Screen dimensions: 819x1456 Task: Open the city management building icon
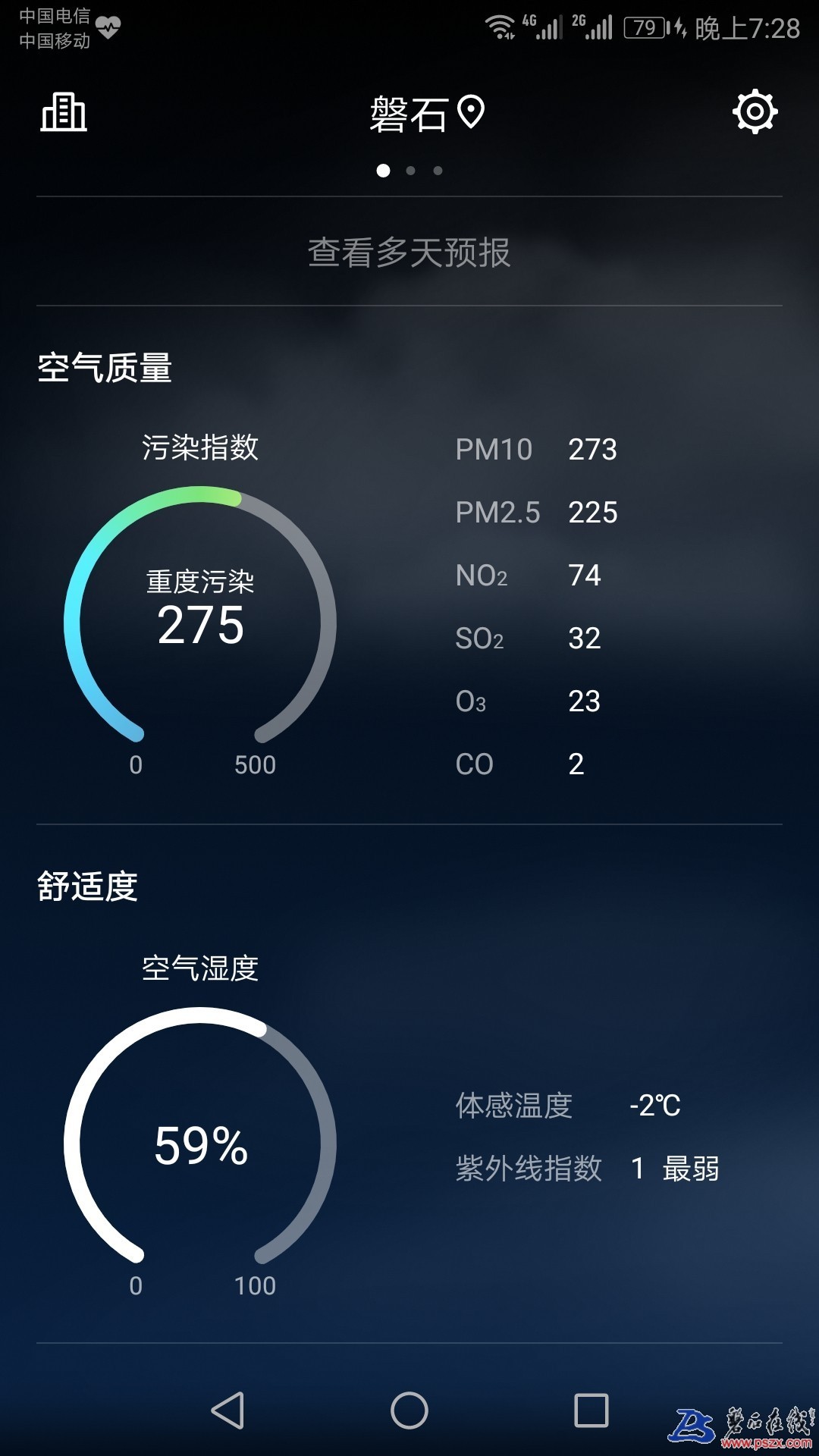[64, 113]
